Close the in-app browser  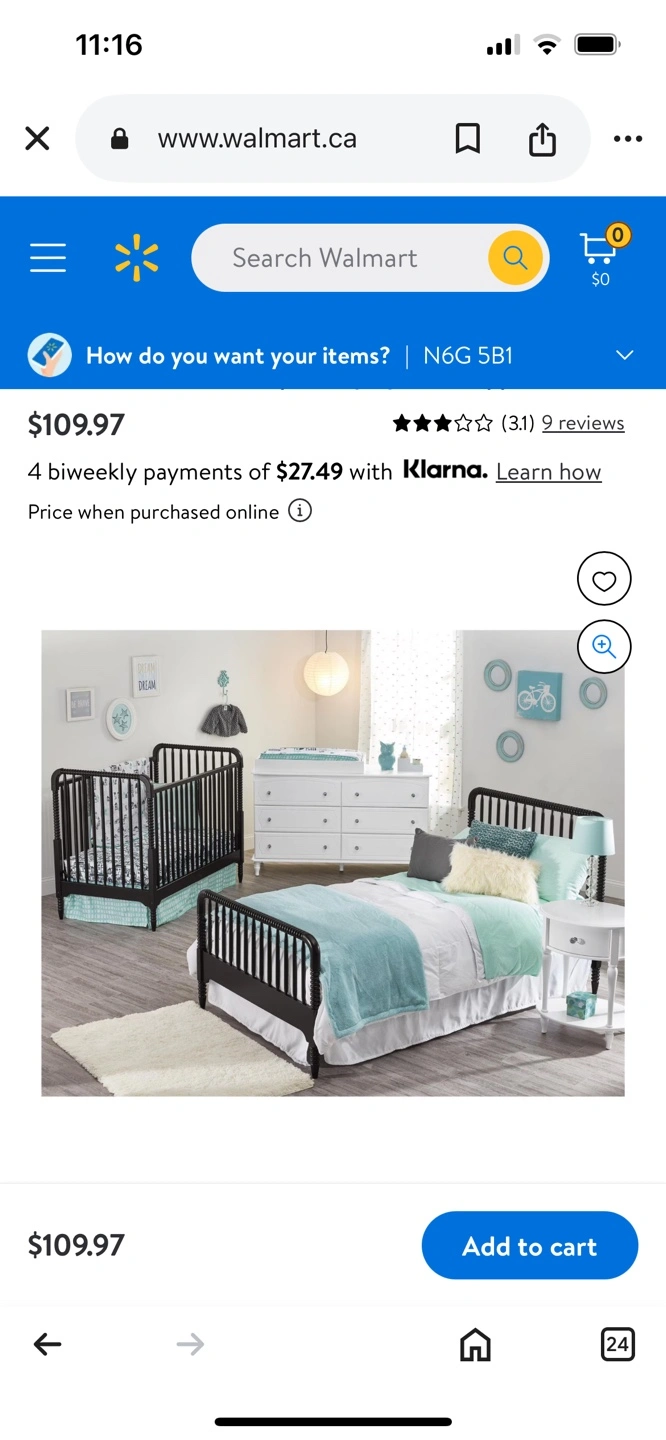tap(37, 139)
